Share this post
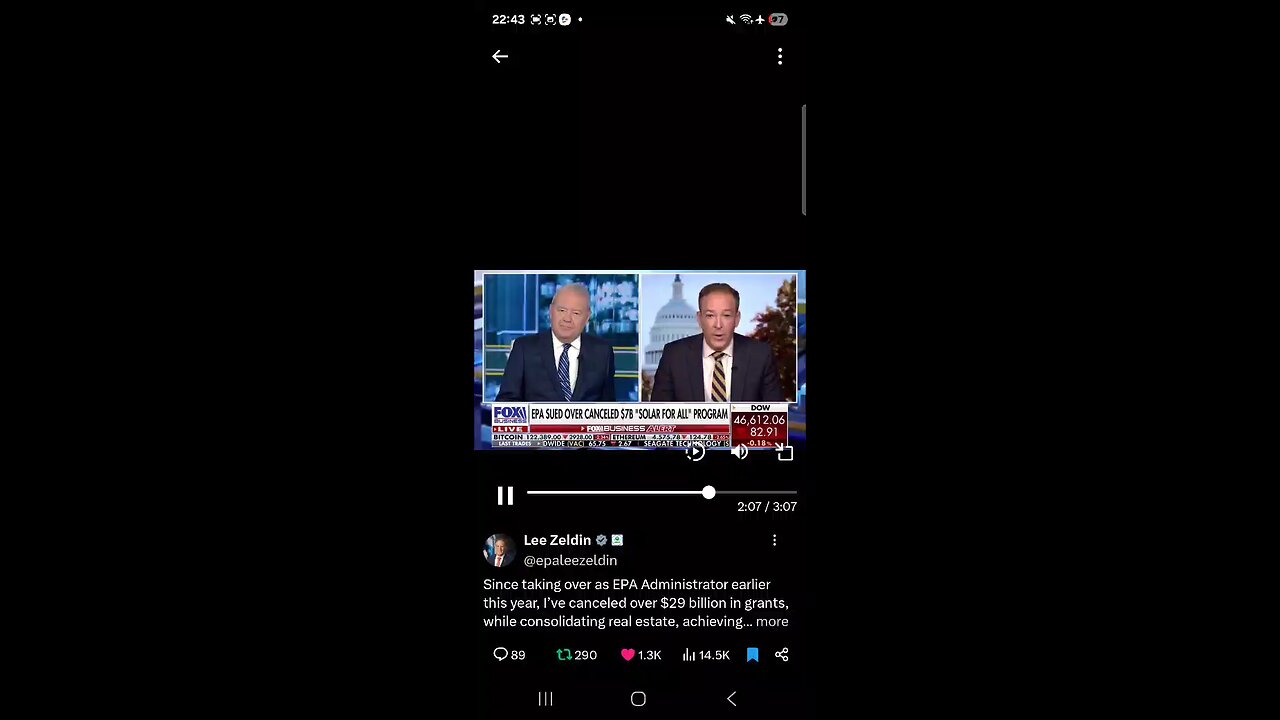Image resolution: width=1280 pixels, height=720 pixels. (x=782, y=655)
